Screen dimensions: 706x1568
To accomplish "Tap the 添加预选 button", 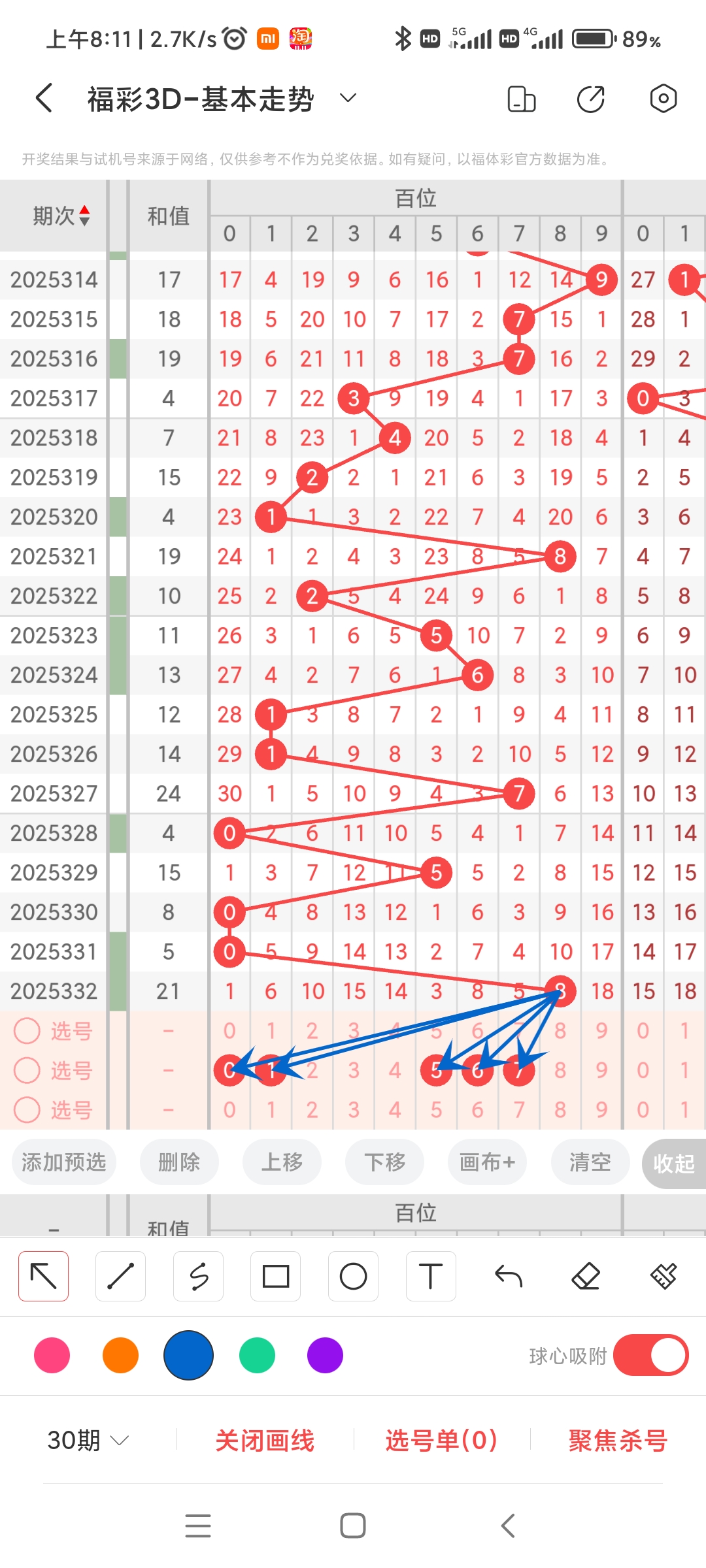I will pos(64,1162).
